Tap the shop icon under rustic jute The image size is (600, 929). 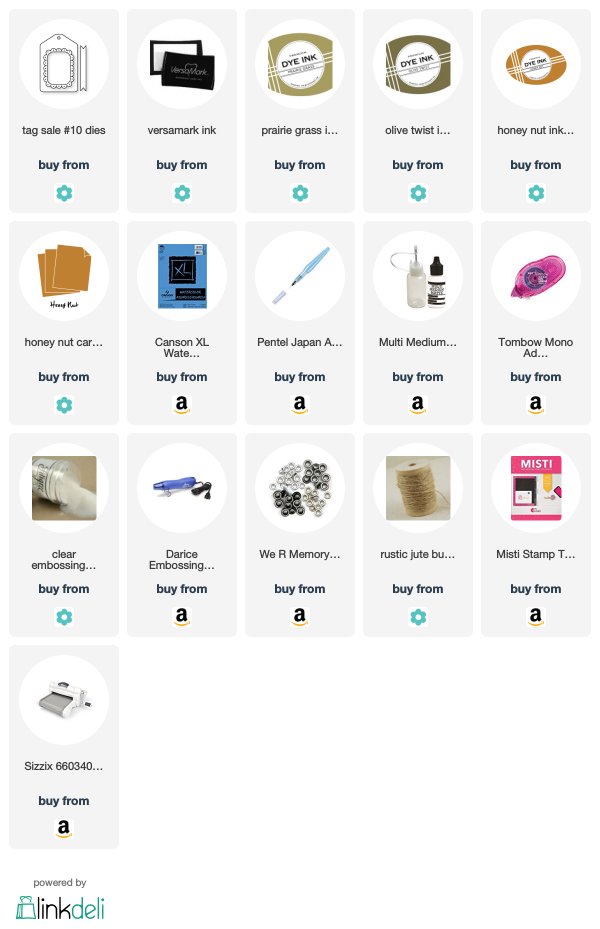tap(418, 617)
